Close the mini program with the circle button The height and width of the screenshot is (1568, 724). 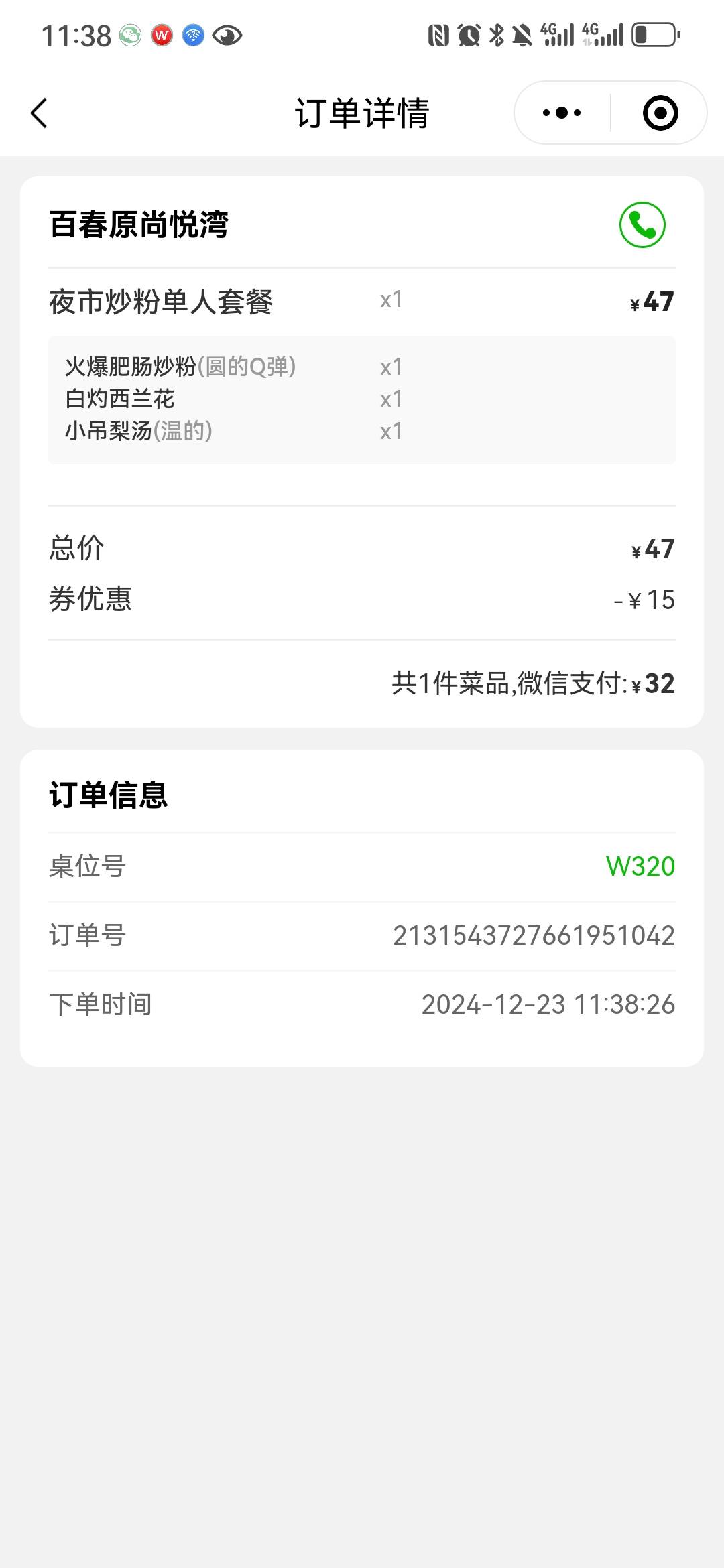(660, 113)
